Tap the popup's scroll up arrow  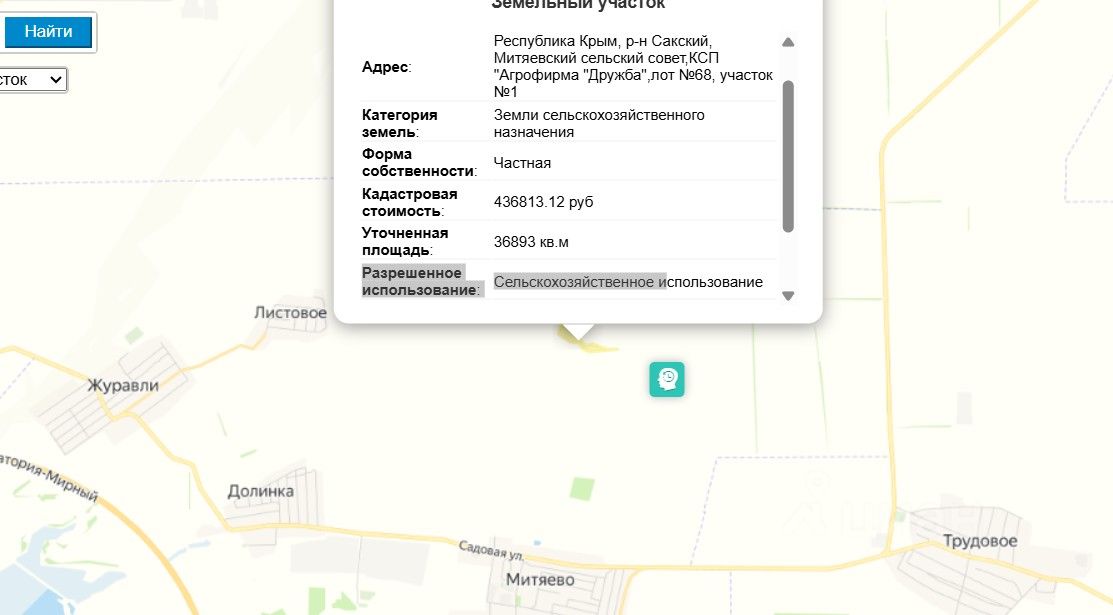coord(788,42)
